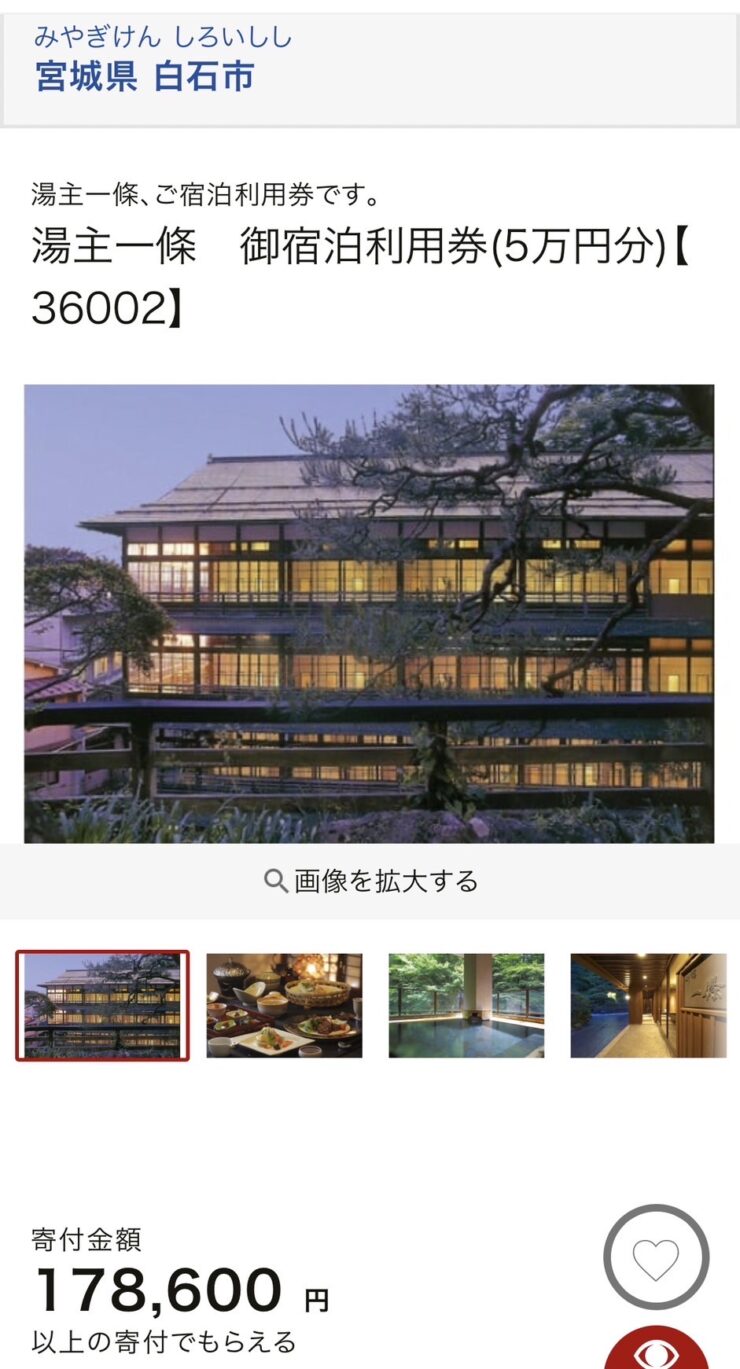
Task: Add this item to favorites with heart
Action: pos(656,1257)
